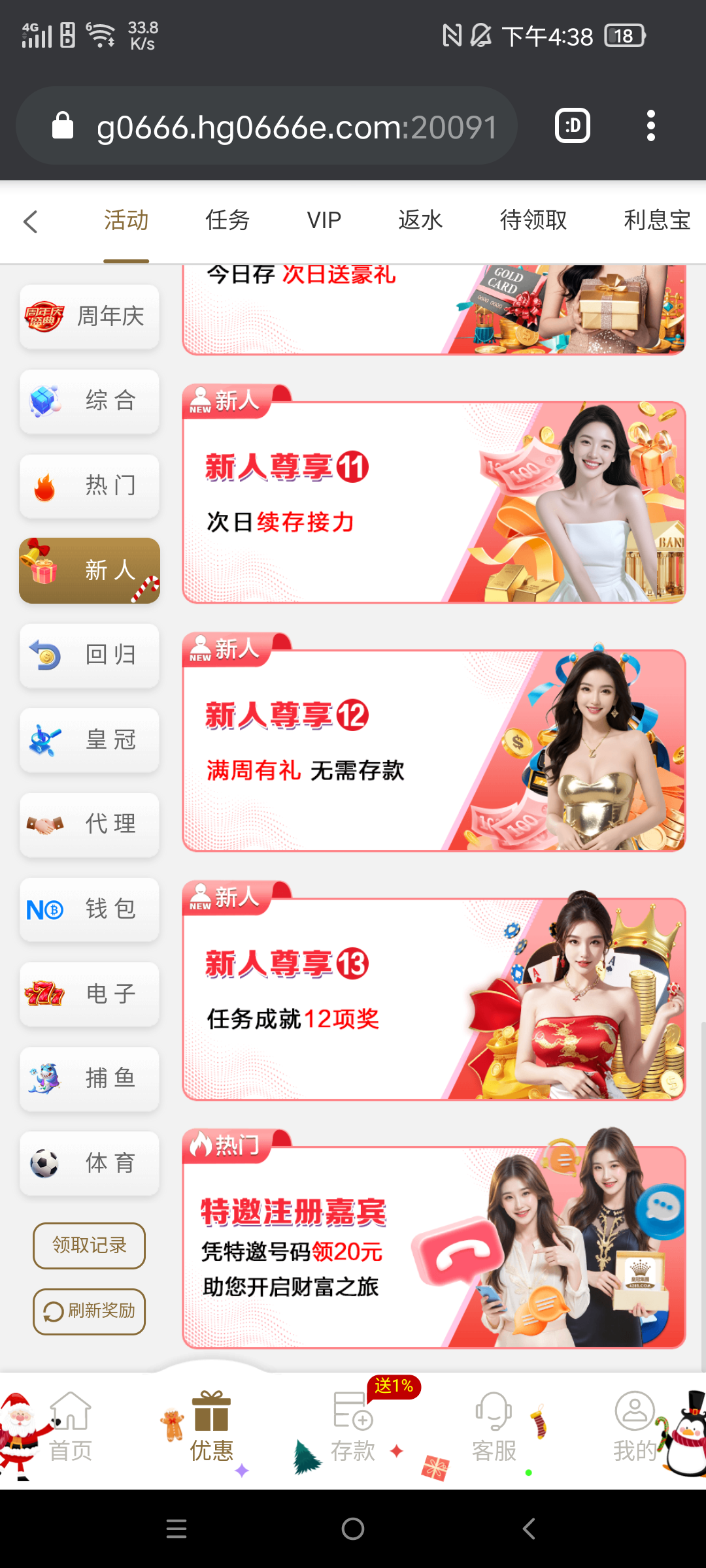Open the 新人尊享⑪ promotion card
The height and width of the screenshot is (1568, 706).
coord(433,502)
